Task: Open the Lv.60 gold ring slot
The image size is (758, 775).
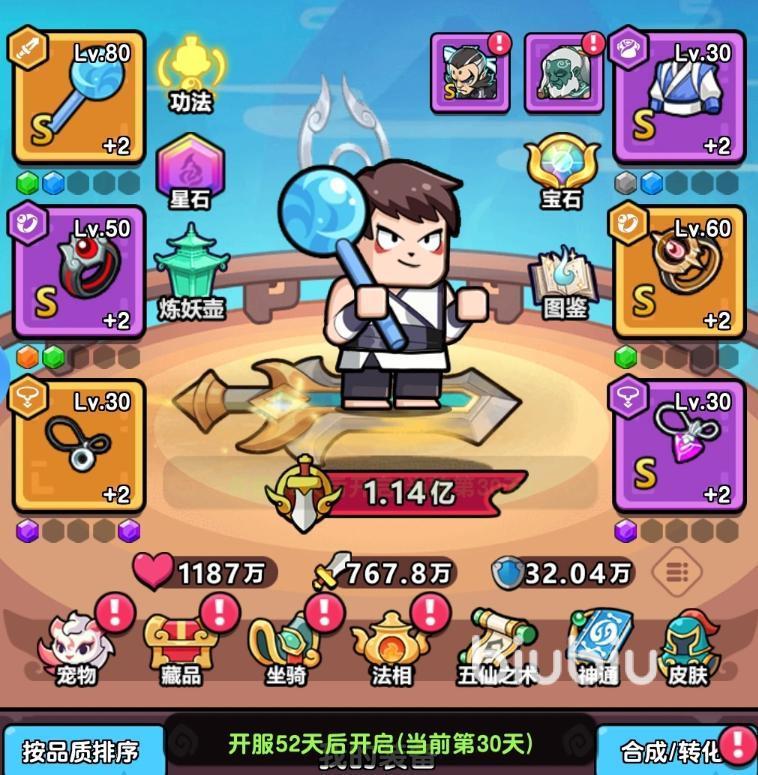Action: [679, 271]
